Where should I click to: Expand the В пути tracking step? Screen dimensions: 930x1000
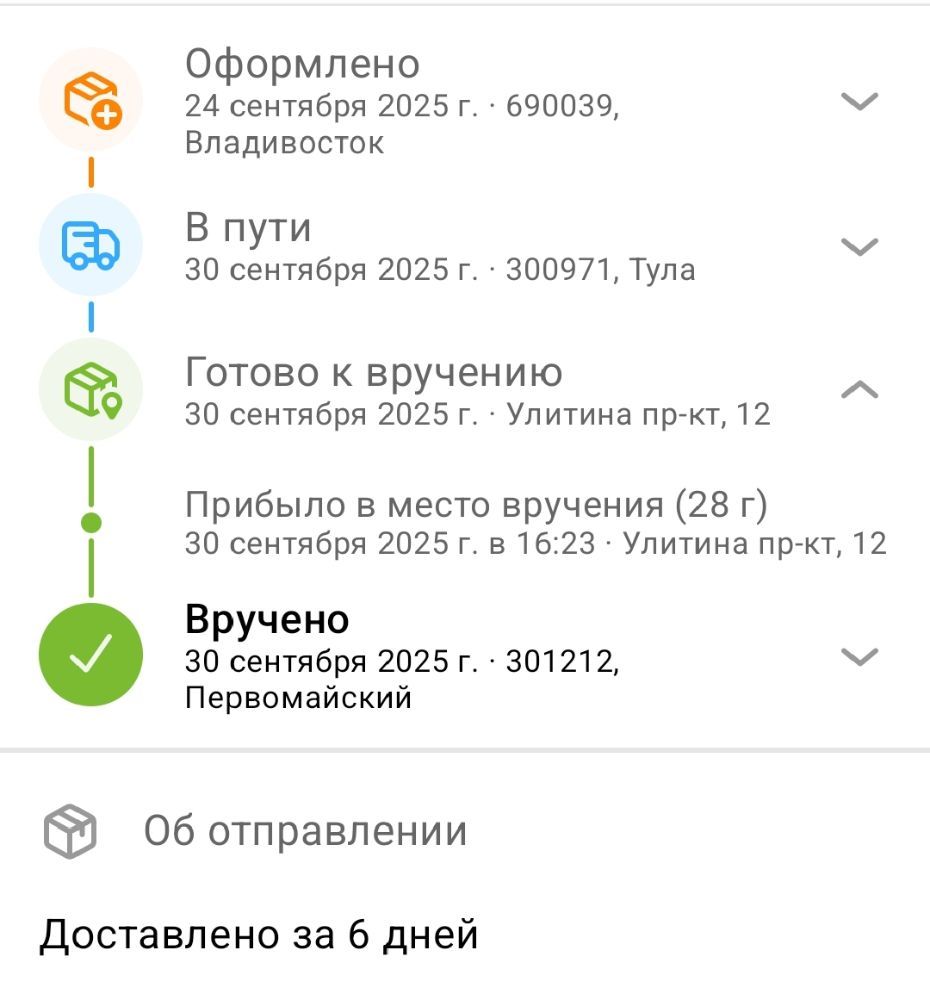(x=859, y=246)
